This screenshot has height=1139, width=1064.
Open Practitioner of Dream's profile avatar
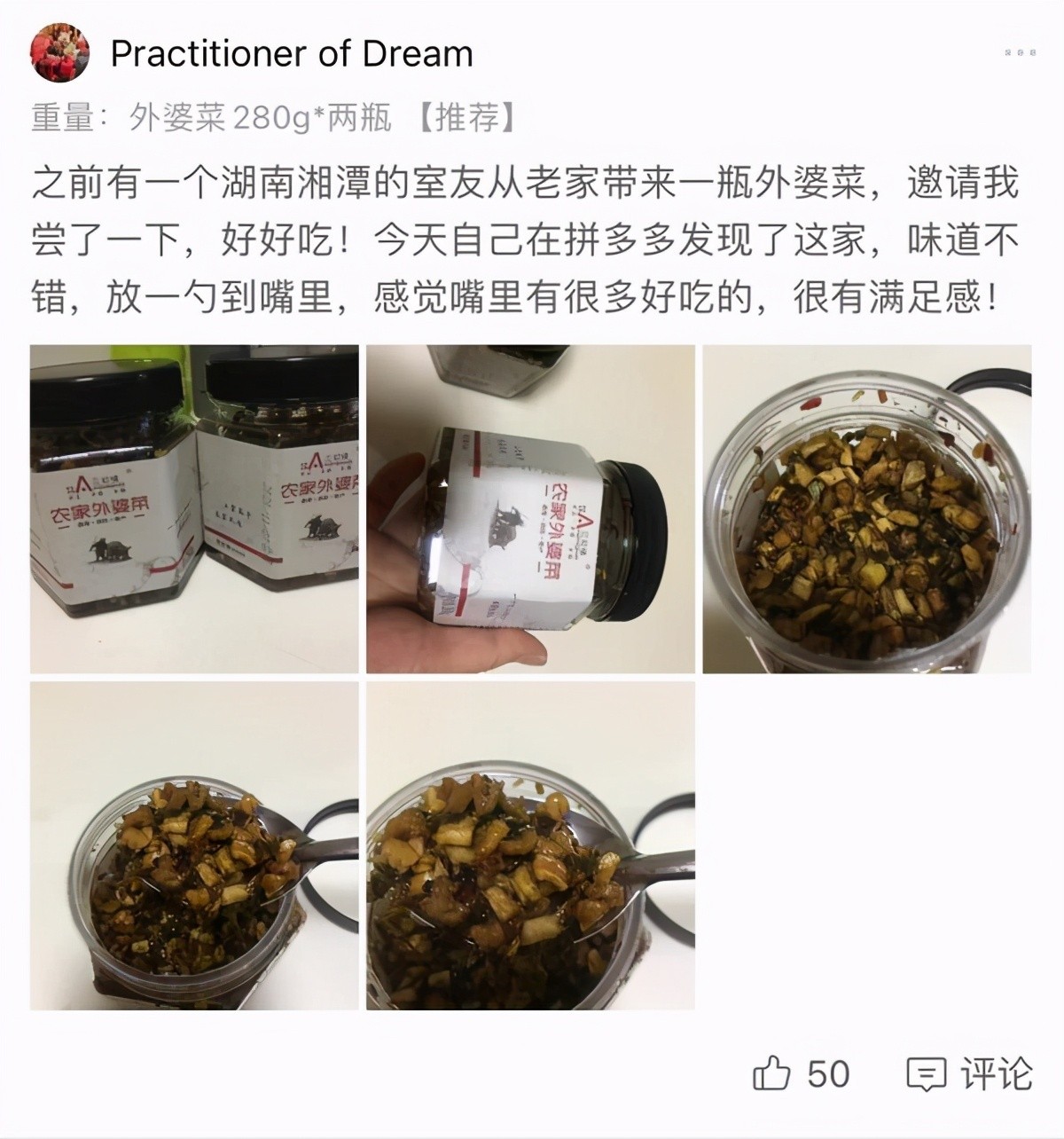61,53
